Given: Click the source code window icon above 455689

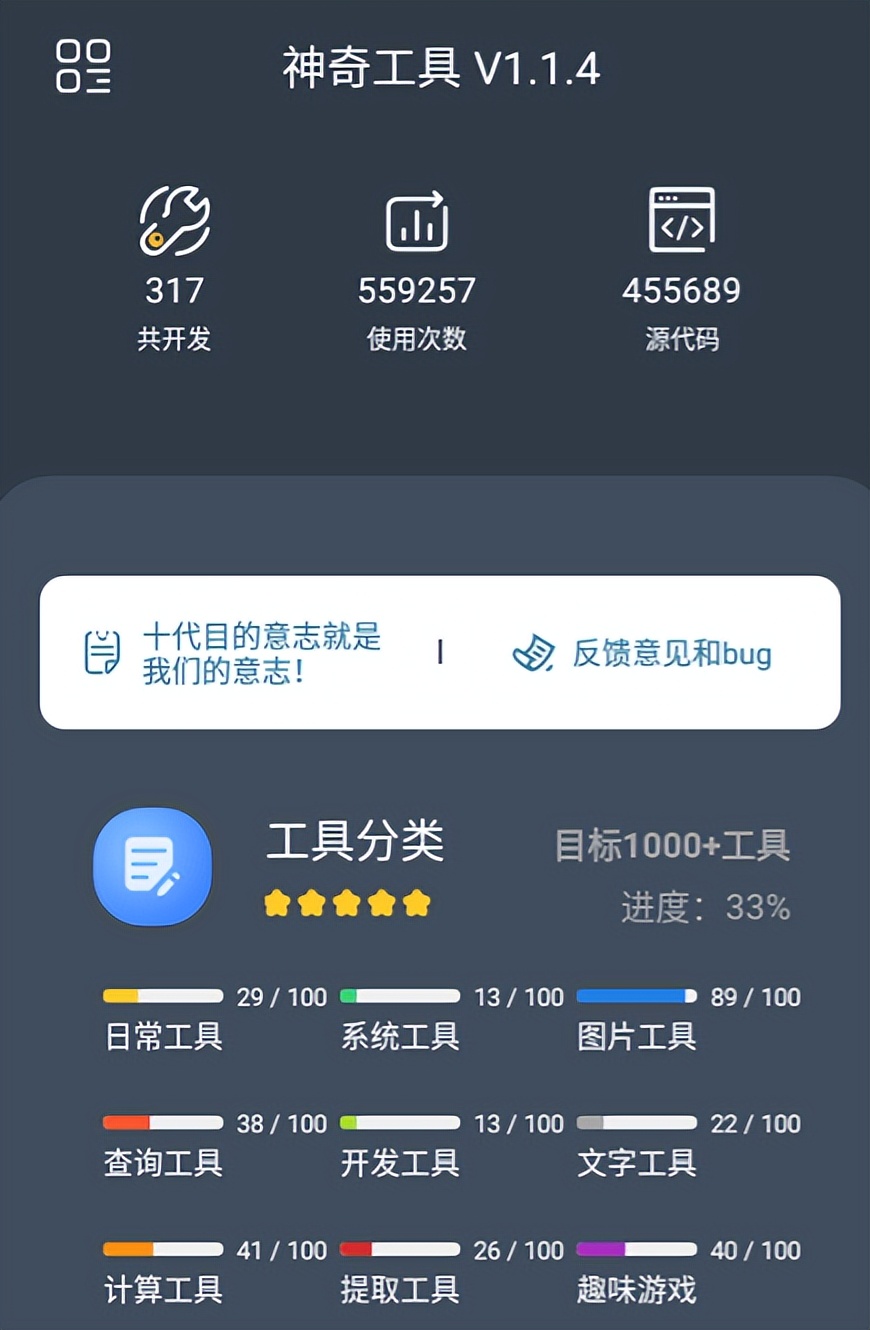Looking at the screenshot, I should [x=683, y=222].
